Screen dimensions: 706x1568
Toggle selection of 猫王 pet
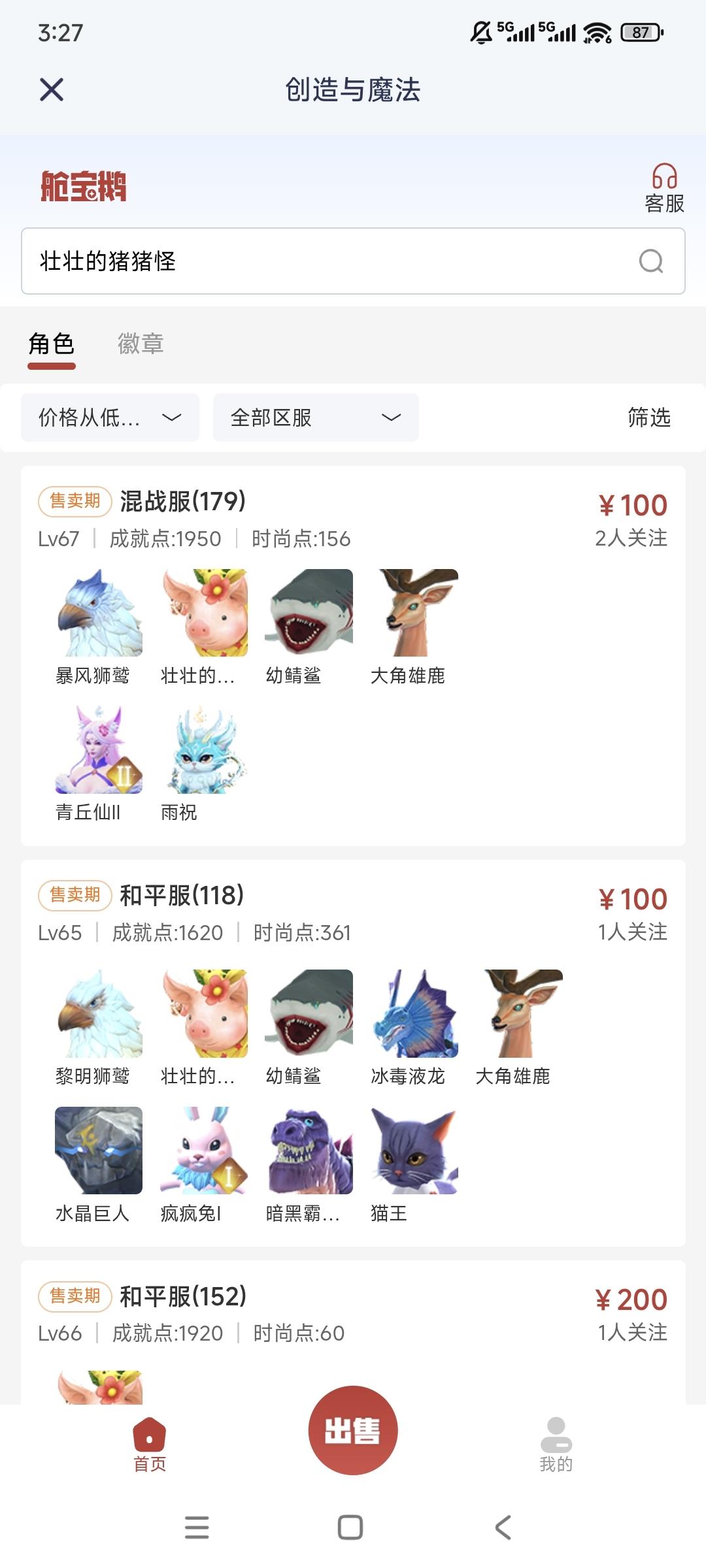point(411,1150)
